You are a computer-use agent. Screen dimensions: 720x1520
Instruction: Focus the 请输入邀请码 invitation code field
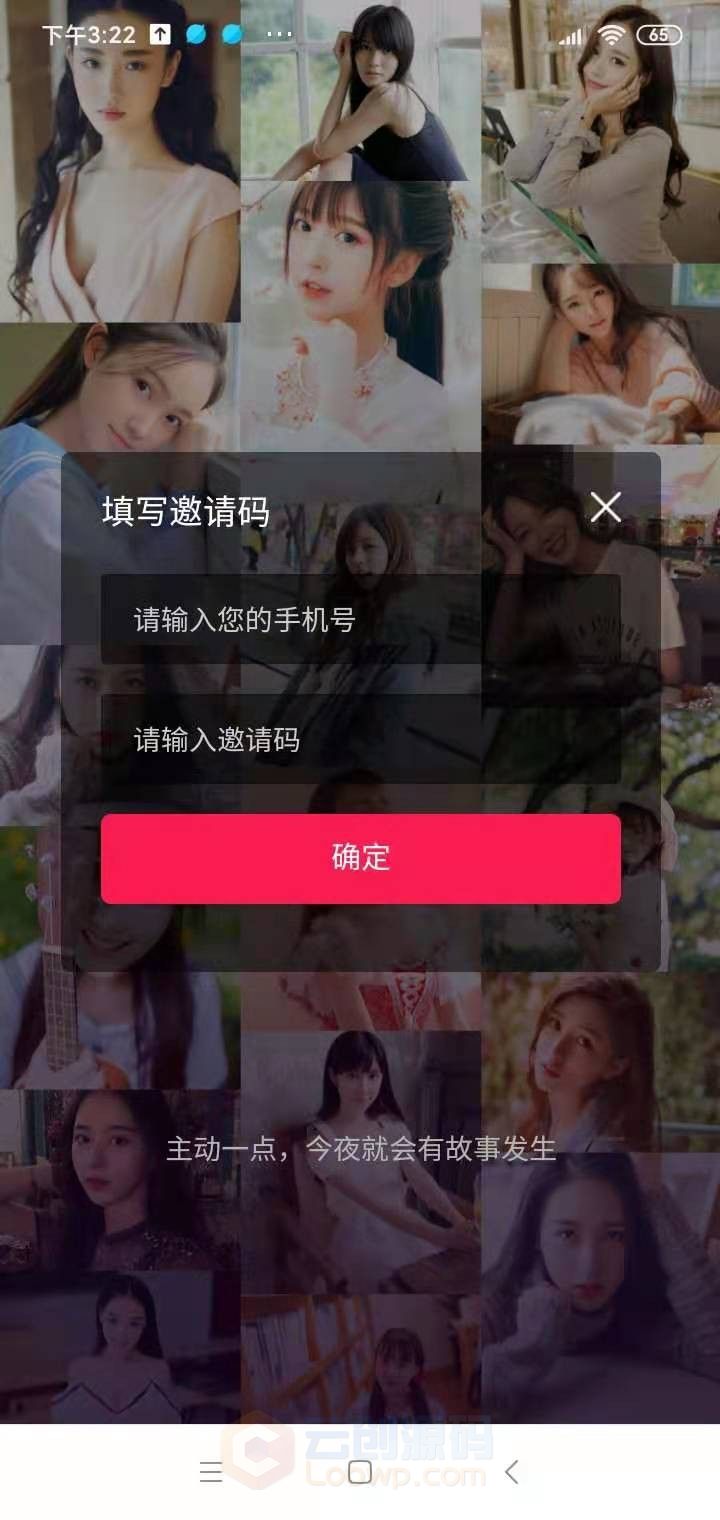click(x=360, y=739)
